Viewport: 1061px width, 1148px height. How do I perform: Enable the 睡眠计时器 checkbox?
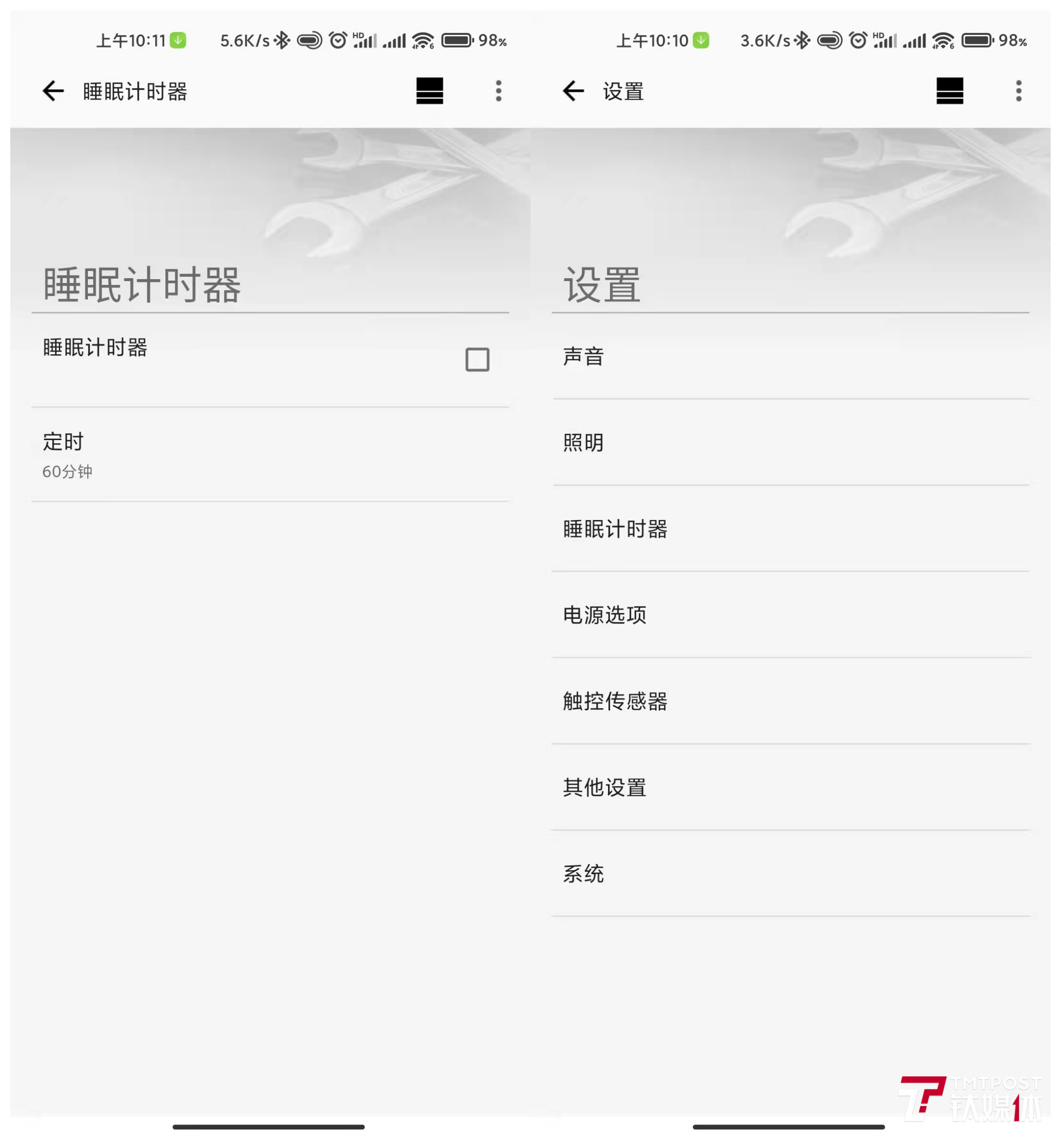click(x=477, y=360)
